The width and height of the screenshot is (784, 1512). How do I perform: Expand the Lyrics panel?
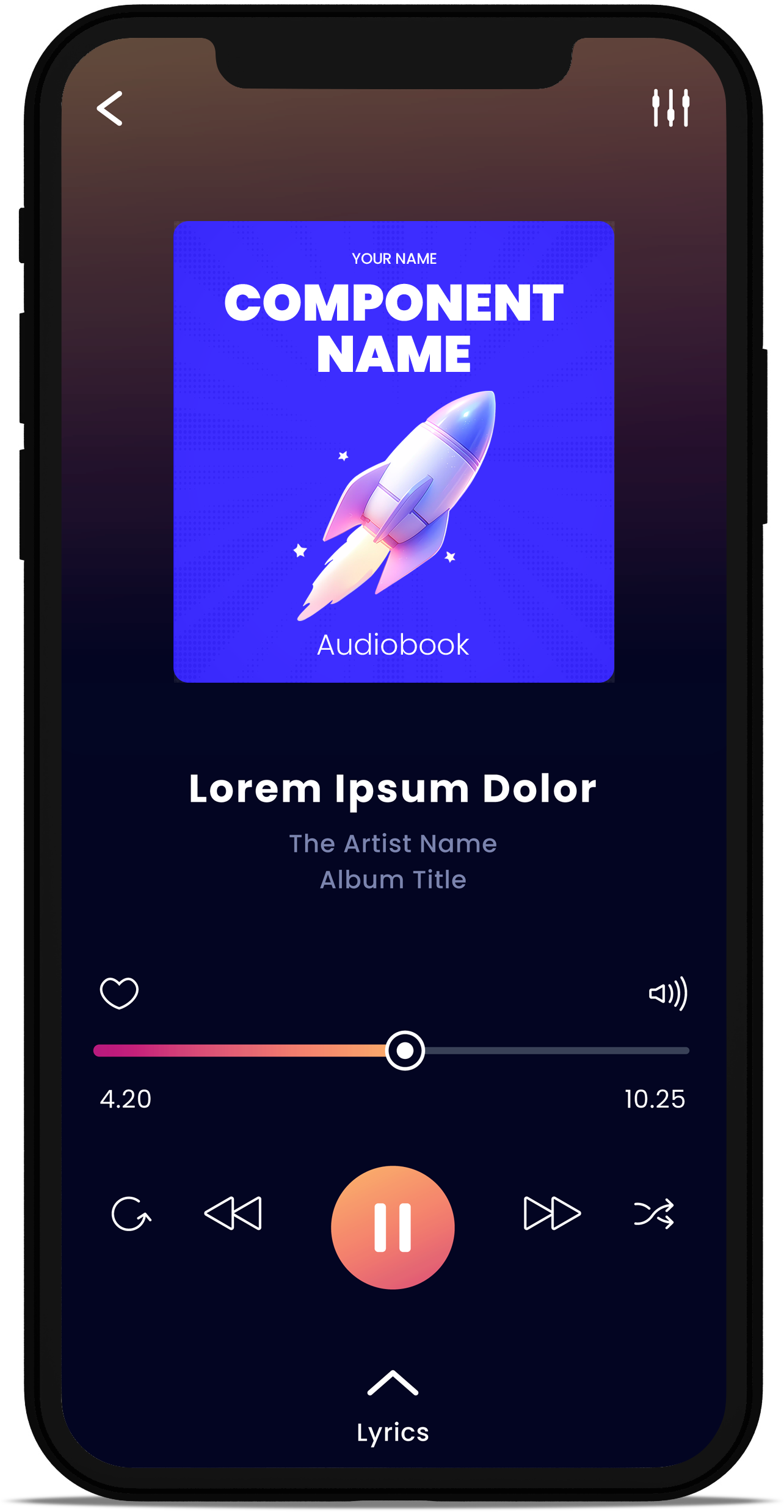coord(393,1405)
